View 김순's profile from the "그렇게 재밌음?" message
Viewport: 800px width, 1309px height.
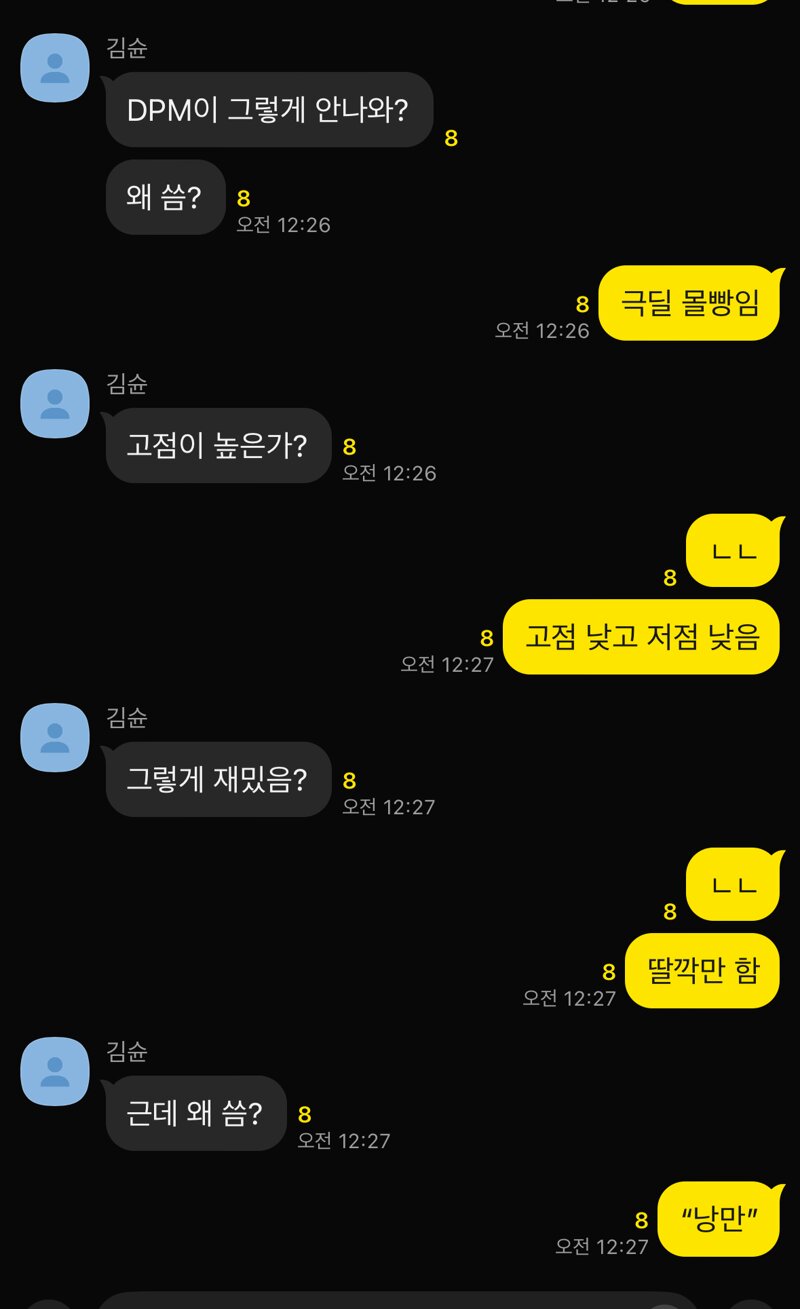coord(55,737)
